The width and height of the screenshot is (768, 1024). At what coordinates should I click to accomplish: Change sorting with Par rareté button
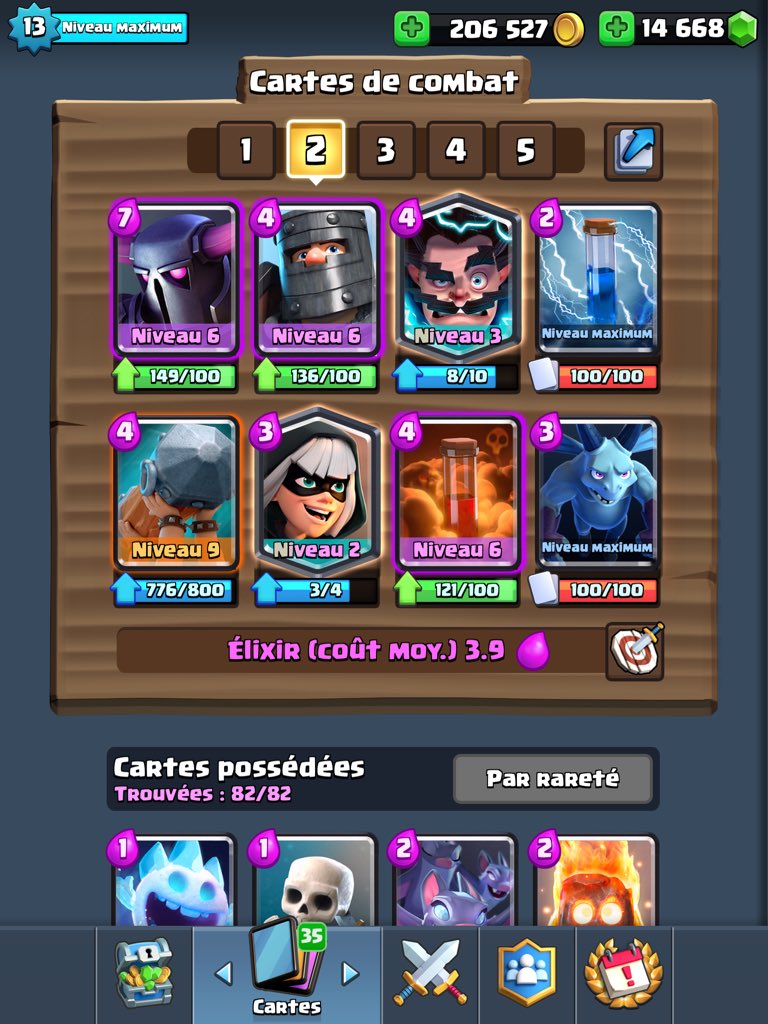tap(552, 778)
